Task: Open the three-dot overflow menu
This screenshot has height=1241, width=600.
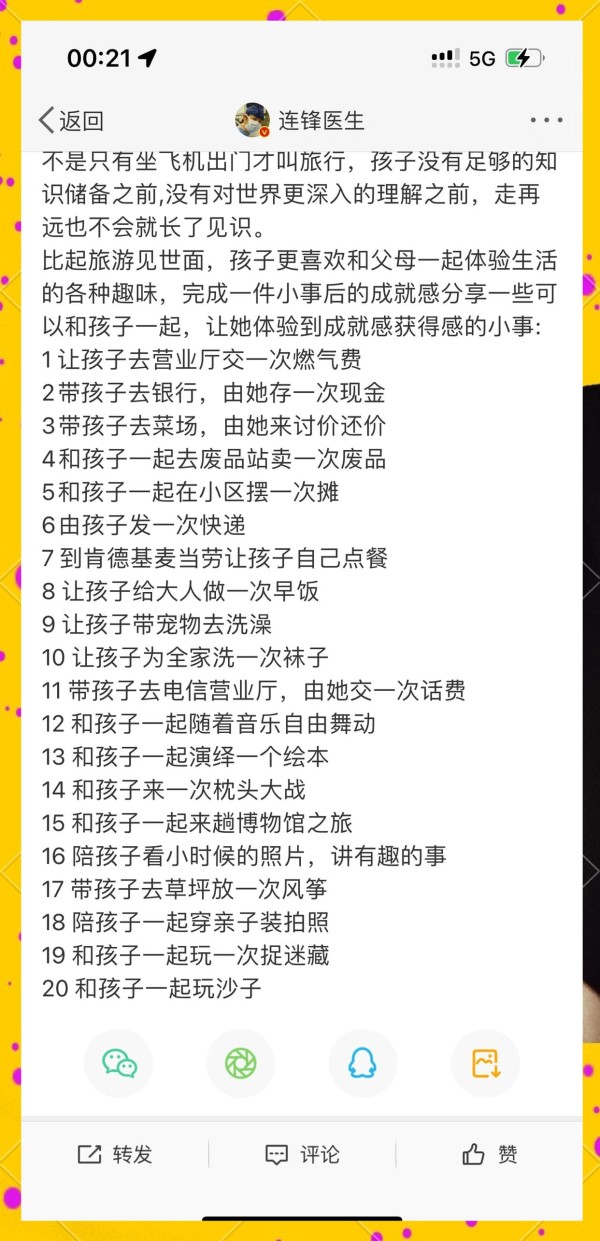Action: (547, 121)
